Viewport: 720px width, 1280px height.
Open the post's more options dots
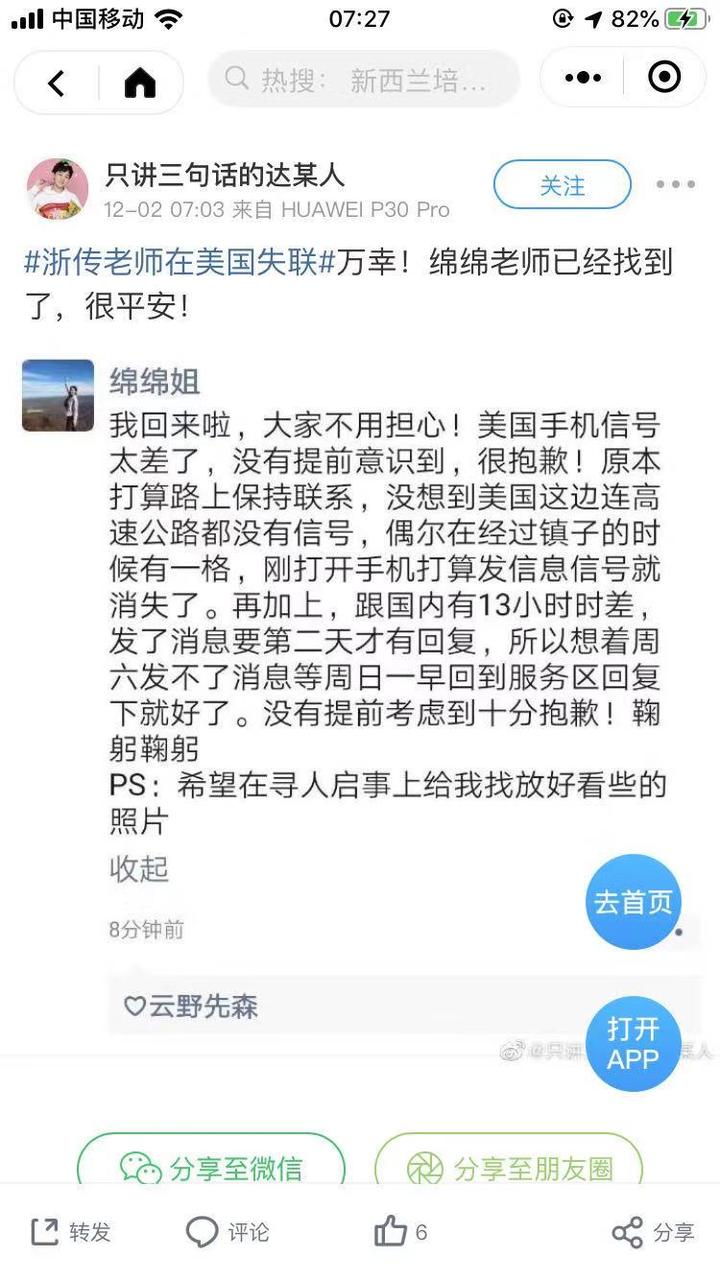675,185
